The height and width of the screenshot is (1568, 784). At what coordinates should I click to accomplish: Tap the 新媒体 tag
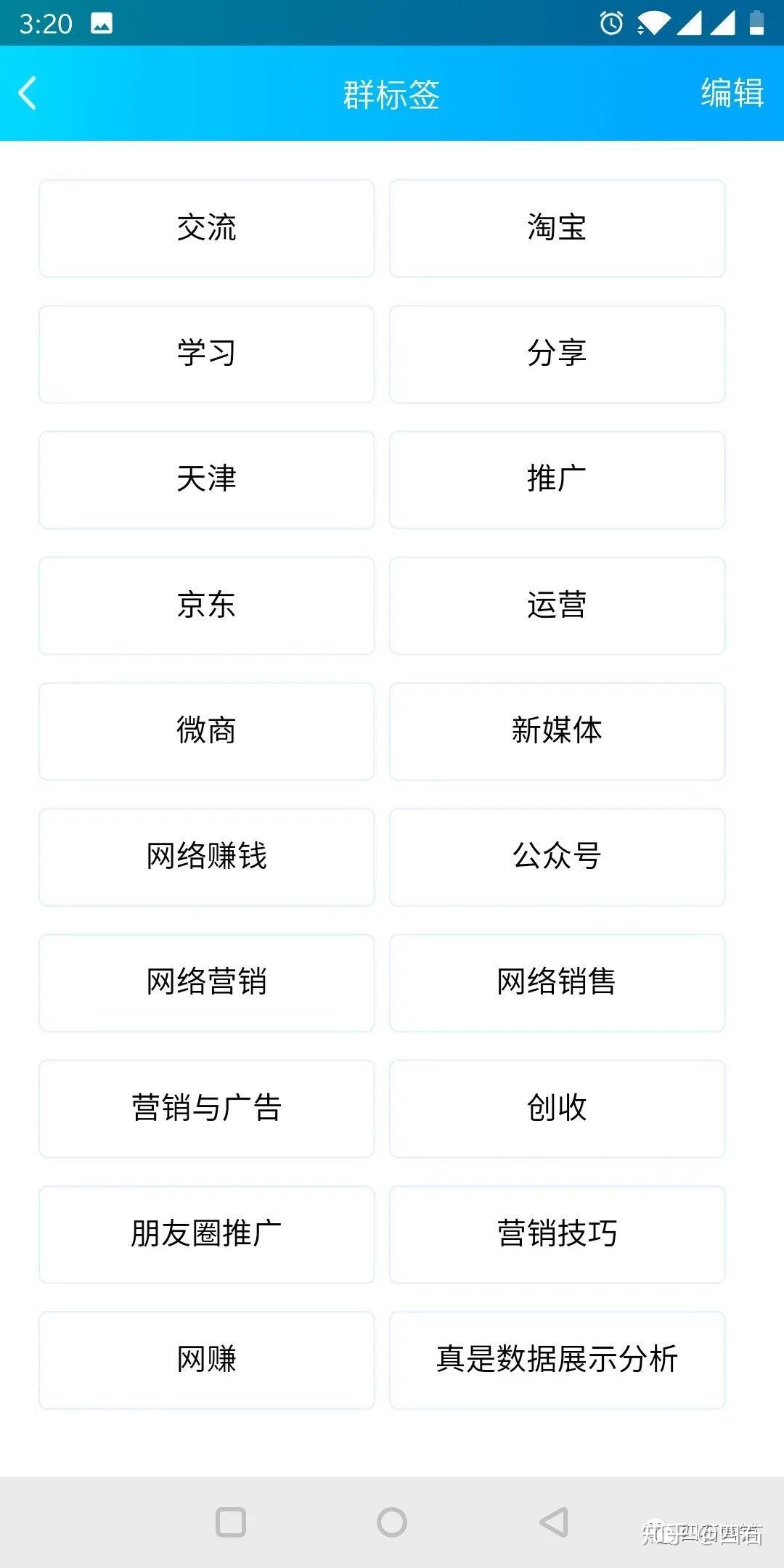click(x=558, y=732)
